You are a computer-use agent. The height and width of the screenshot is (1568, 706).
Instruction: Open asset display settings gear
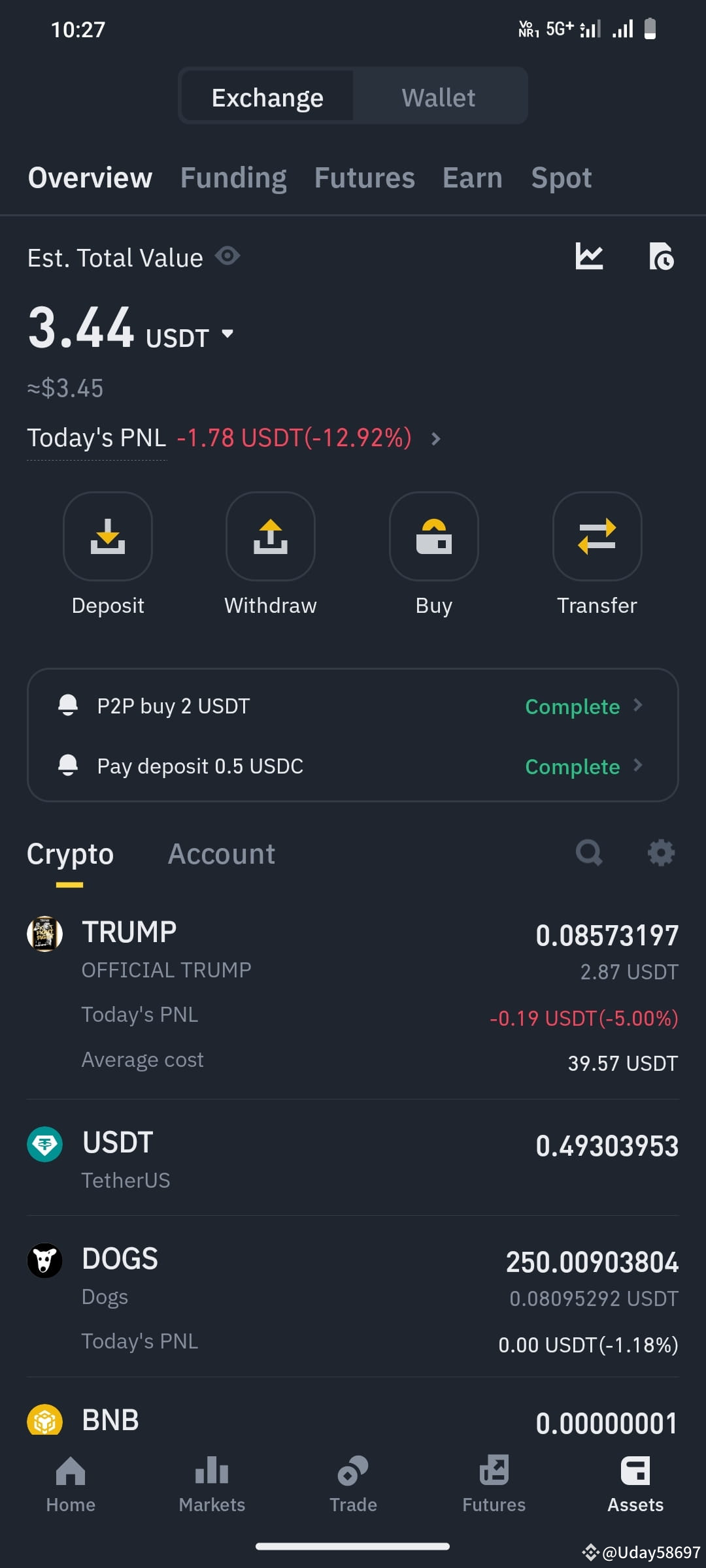coord(660,853)
